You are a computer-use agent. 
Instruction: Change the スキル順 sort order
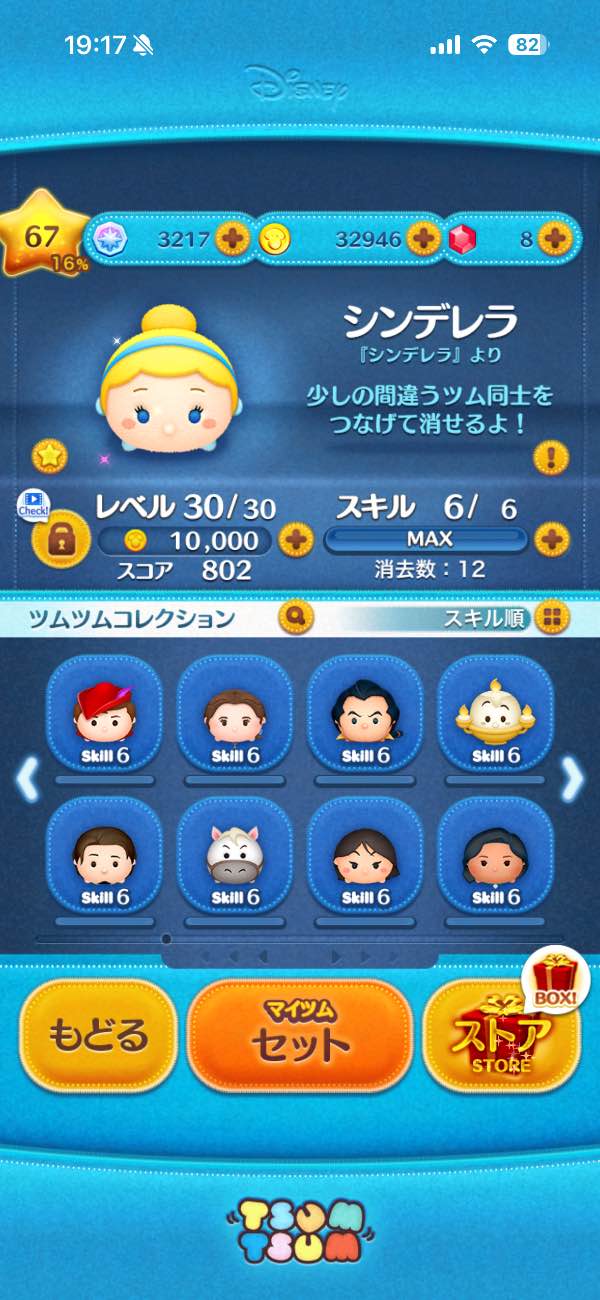[x=549, y=618]
